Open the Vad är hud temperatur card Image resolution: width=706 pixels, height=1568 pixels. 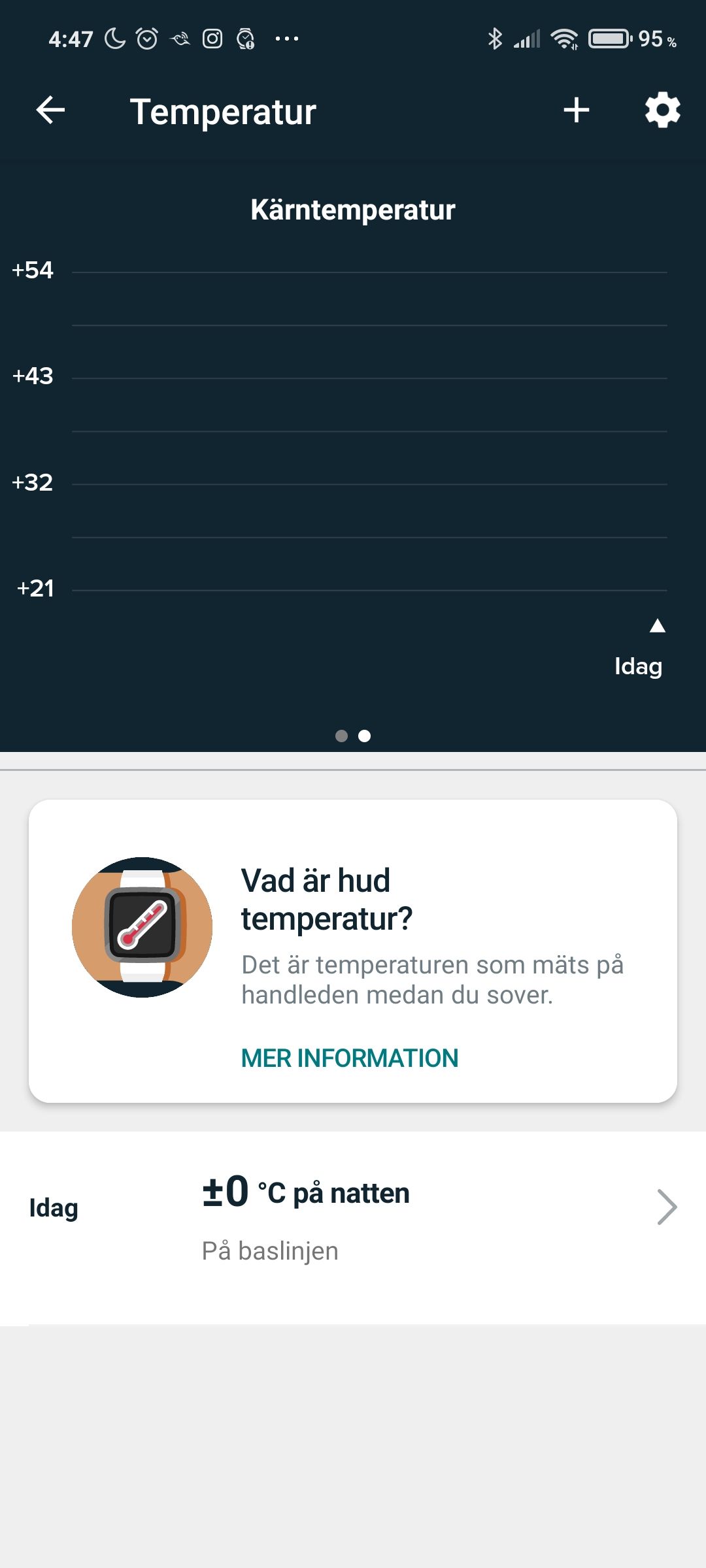(x=353, y=934)
